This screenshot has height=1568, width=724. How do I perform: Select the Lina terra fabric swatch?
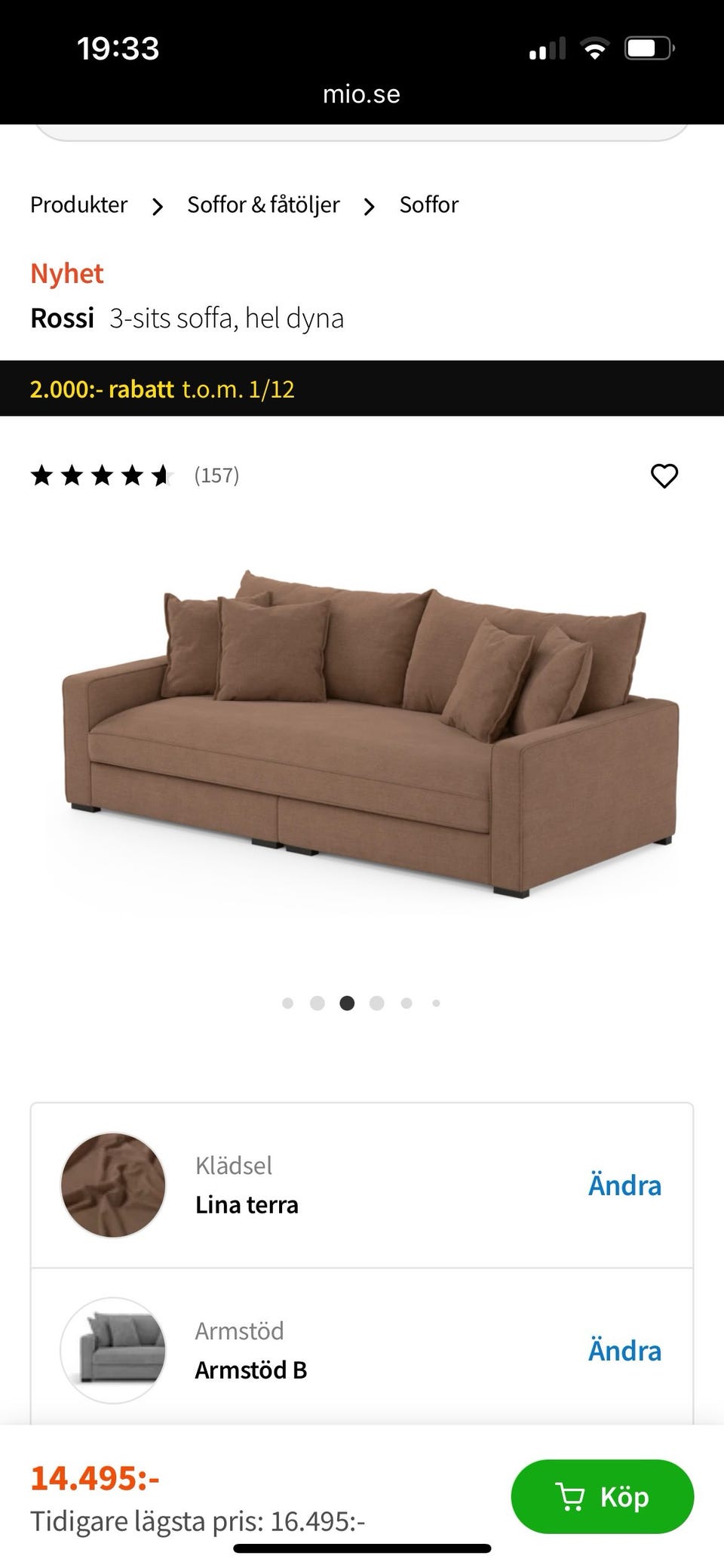click(113, 1185)
